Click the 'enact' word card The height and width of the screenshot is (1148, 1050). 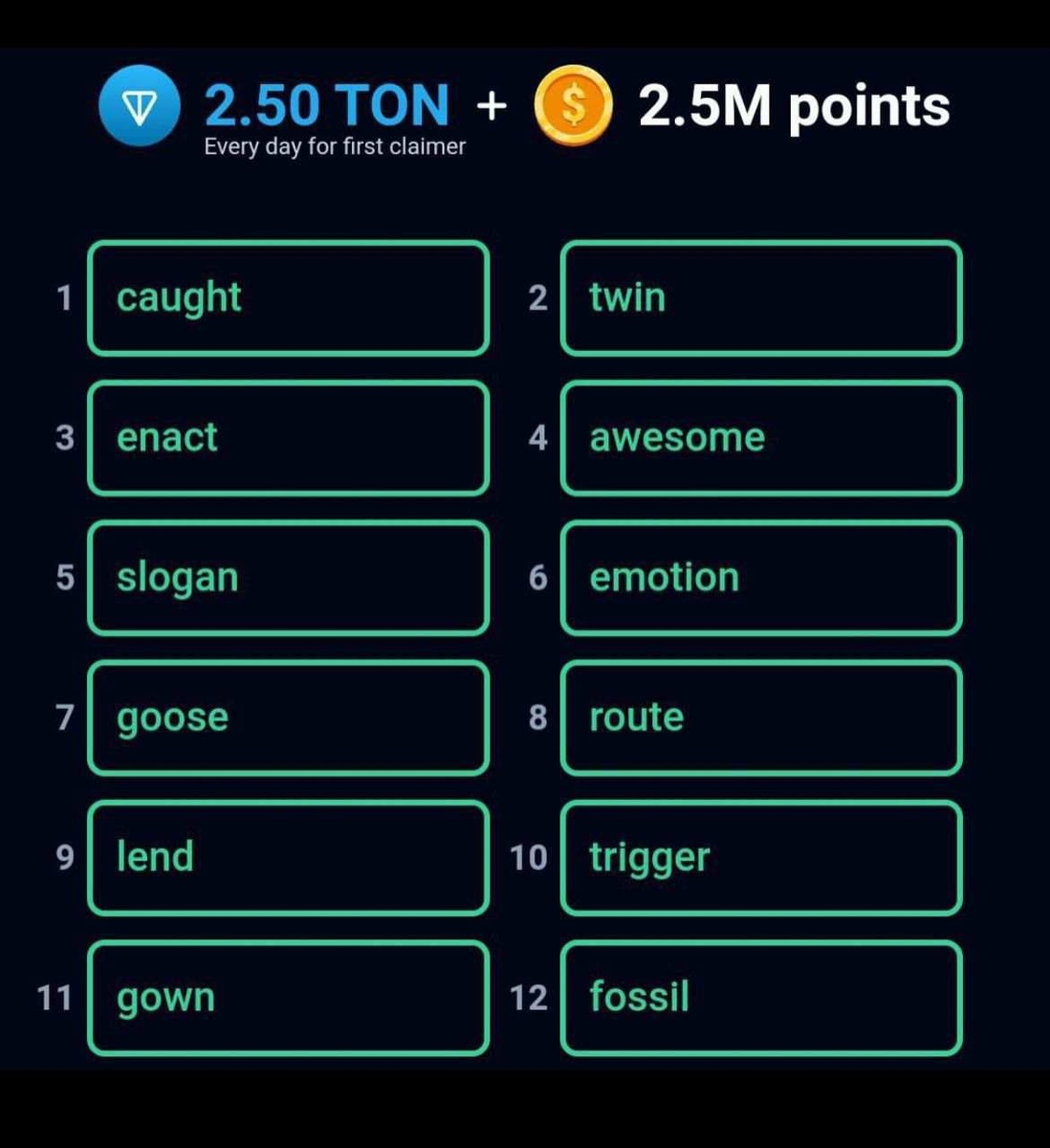coord(287,438)
